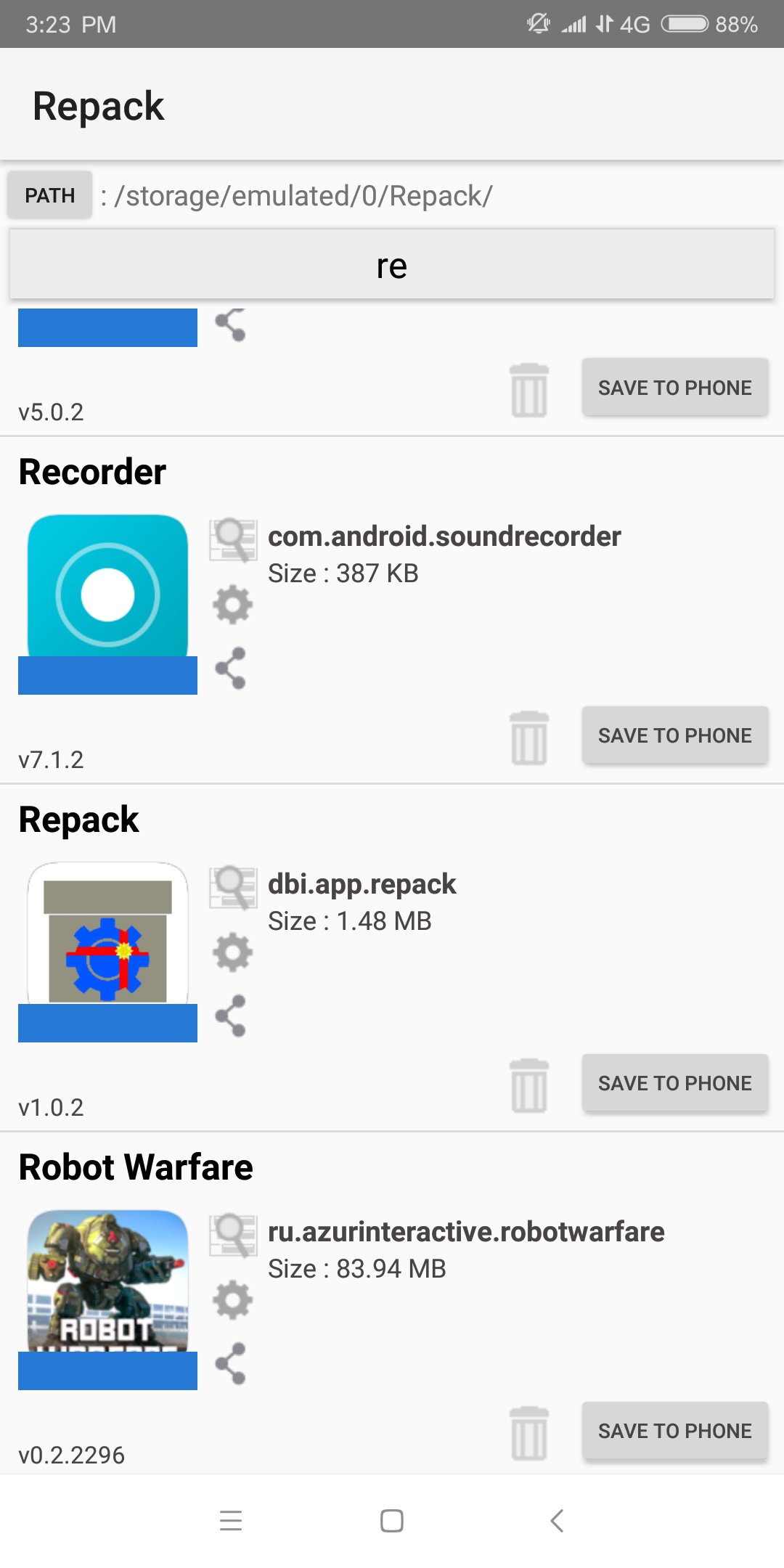Save Robot Warfare to phone
The width and height of the screenshot is (784, 1568).
click(x=674, y=1431)
